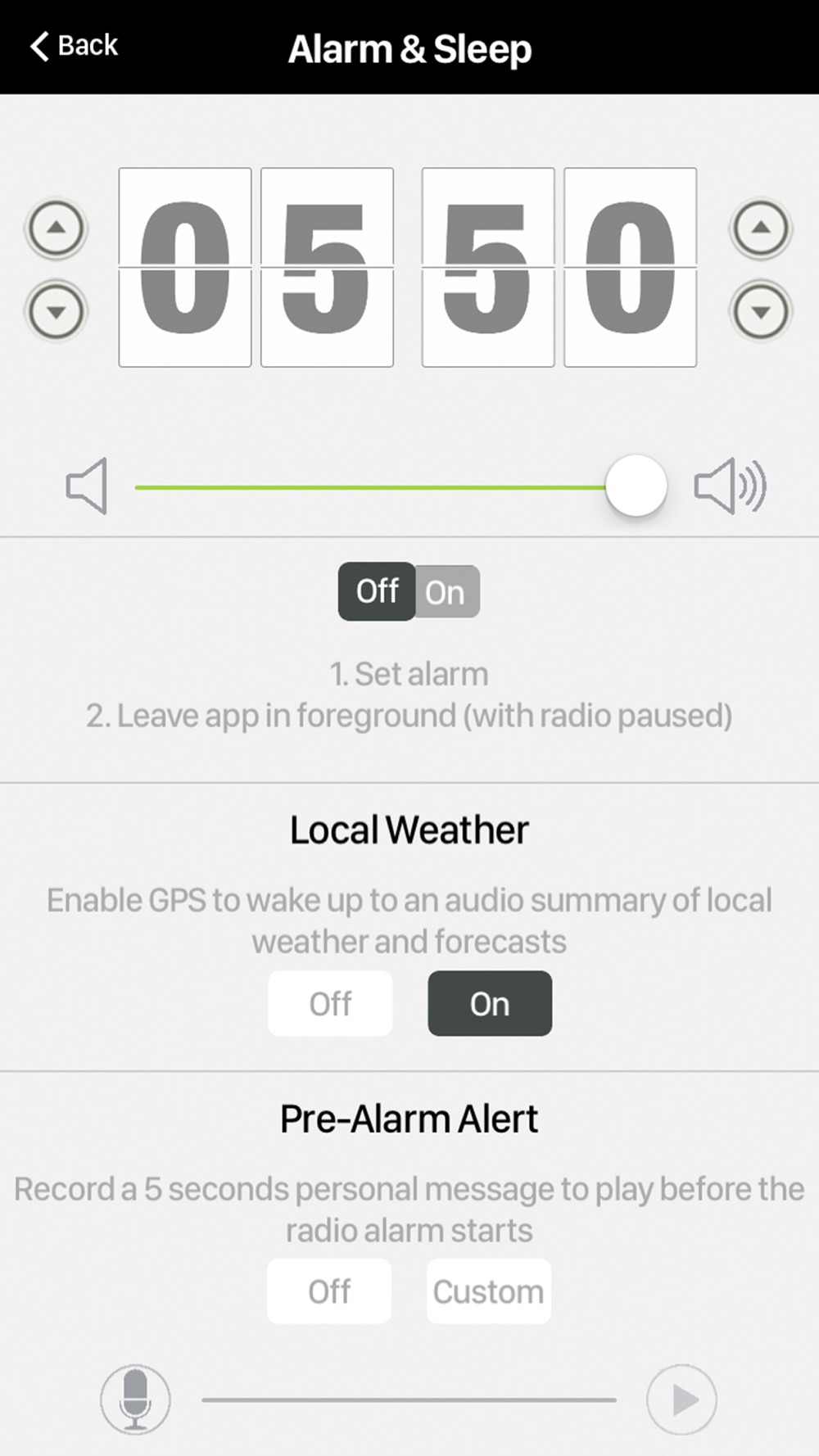The image size is (819, 1456).
Task: Play the recorded pre-alarm message
Action: click(x=681, y=1399)
